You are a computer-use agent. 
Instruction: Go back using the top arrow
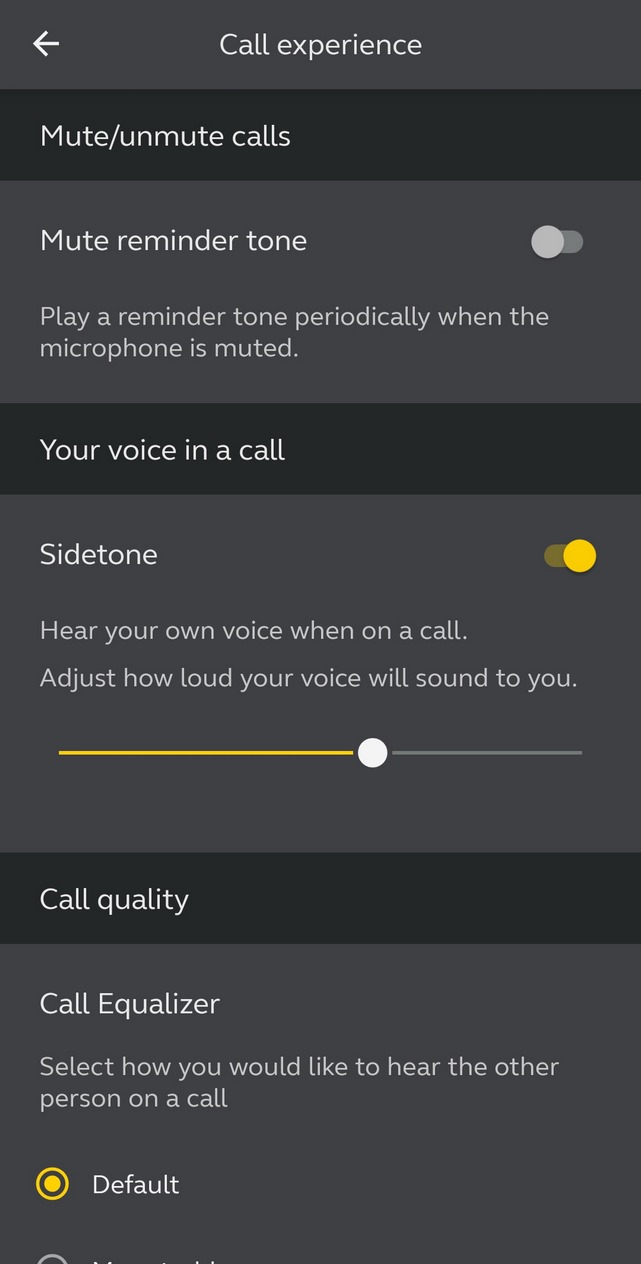tap(46, 44)
